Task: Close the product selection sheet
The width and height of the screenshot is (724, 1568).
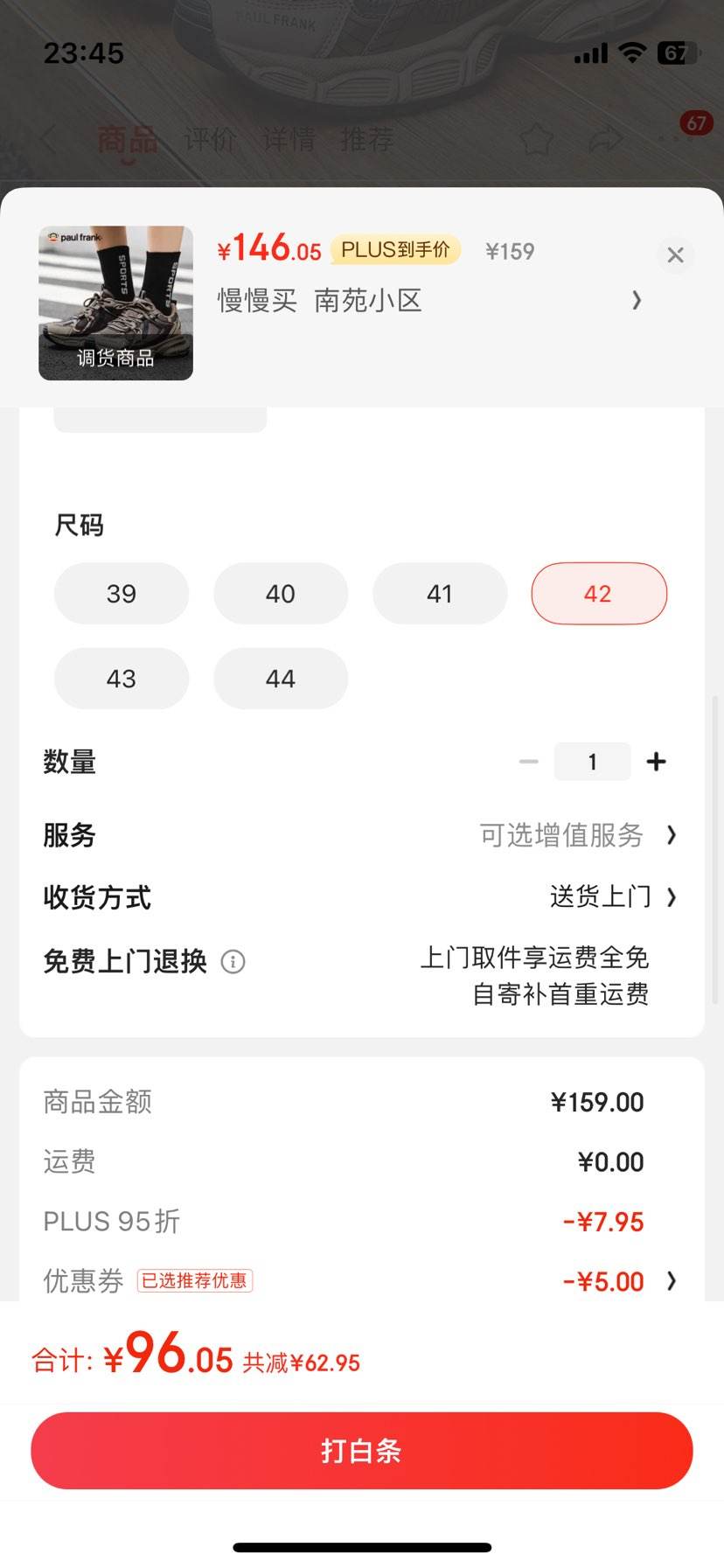Action: pos(675,255)
